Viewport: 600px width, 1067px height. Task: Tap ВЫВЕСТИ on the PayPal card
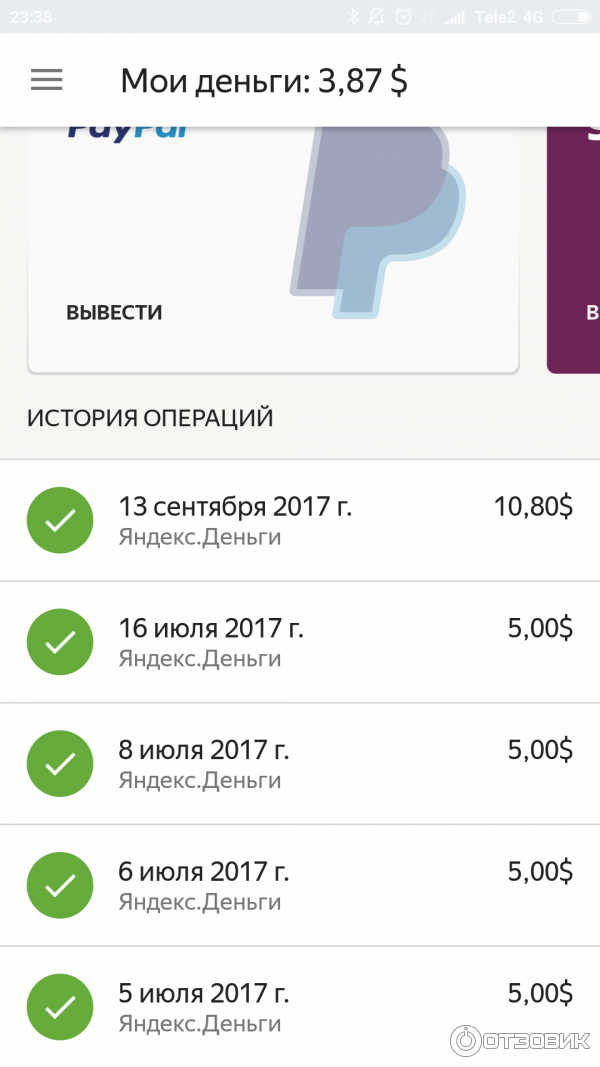pyautogui.click(x=114, y=312)
